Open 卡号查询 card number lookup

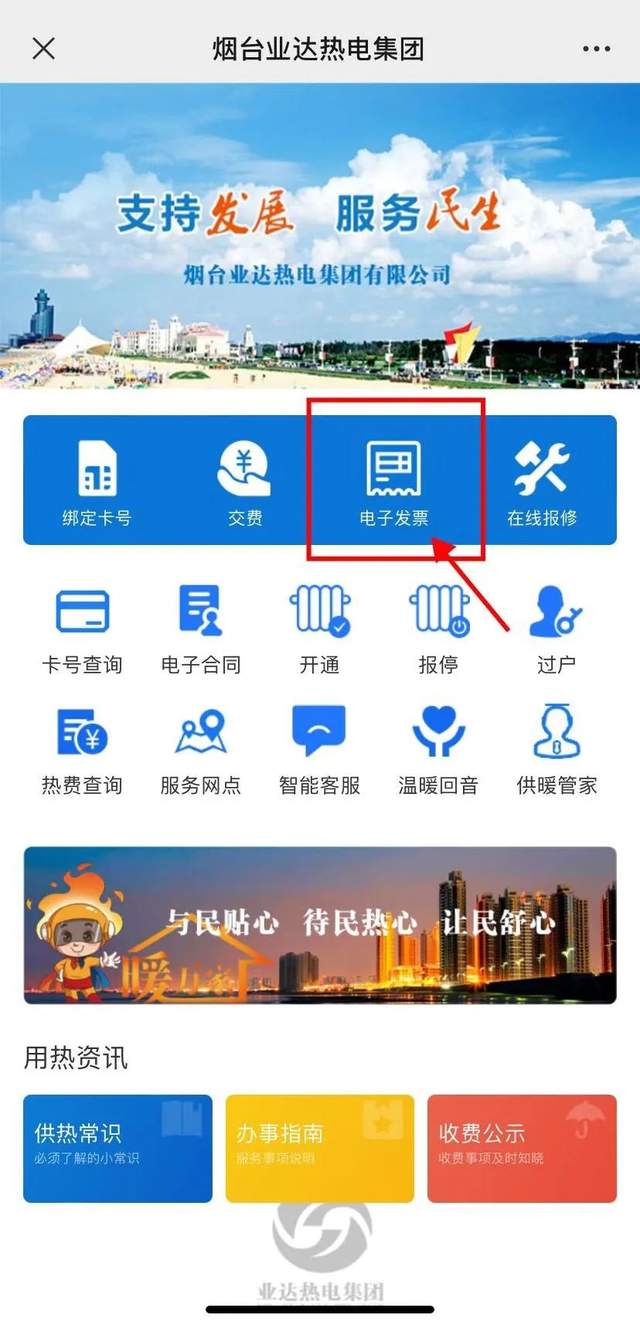click(x=82, y=630)
